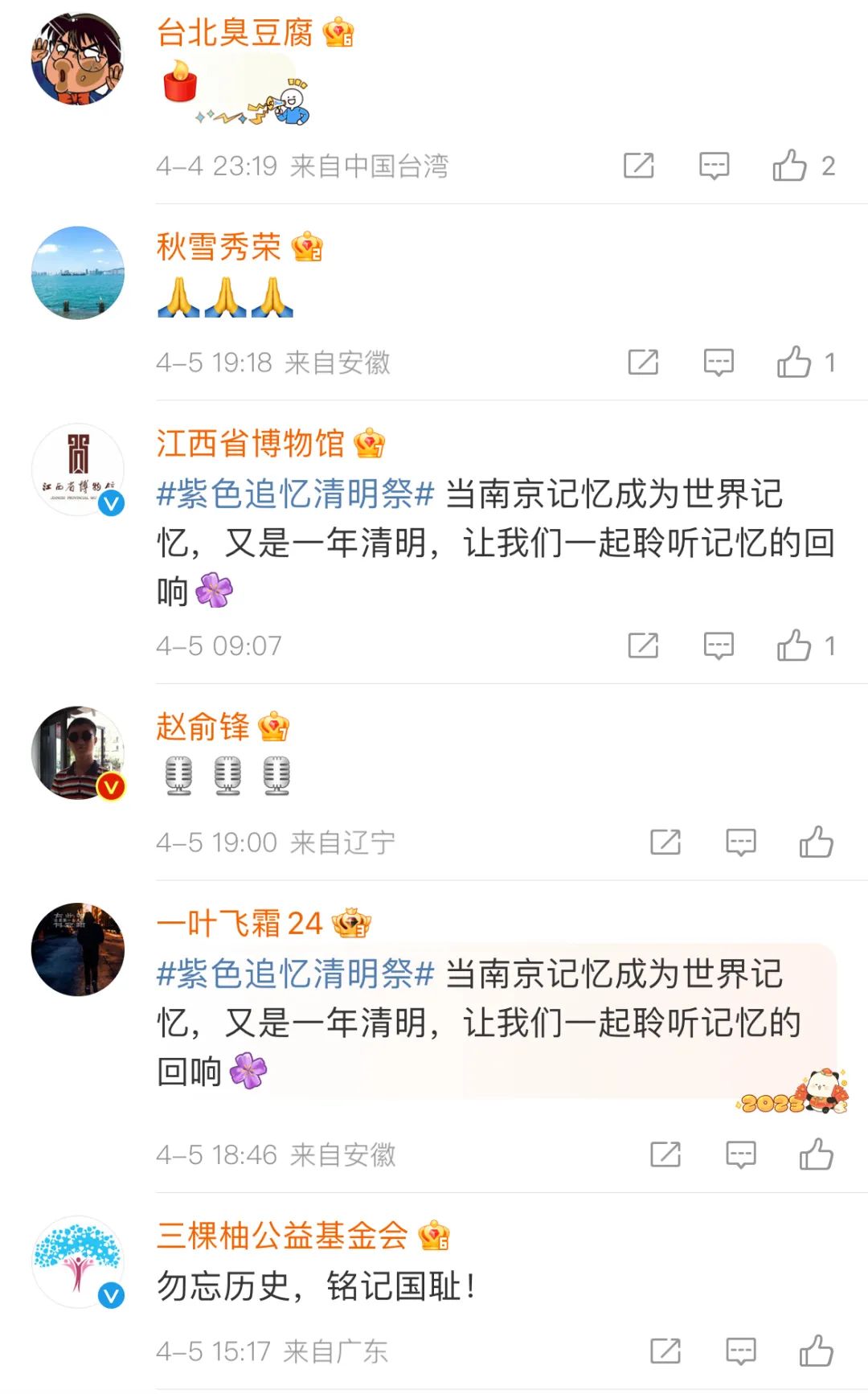This screenshot has width=868, height=1394.
Task: Like 三棵柚公益基金会's comment
Action: 816,1351
